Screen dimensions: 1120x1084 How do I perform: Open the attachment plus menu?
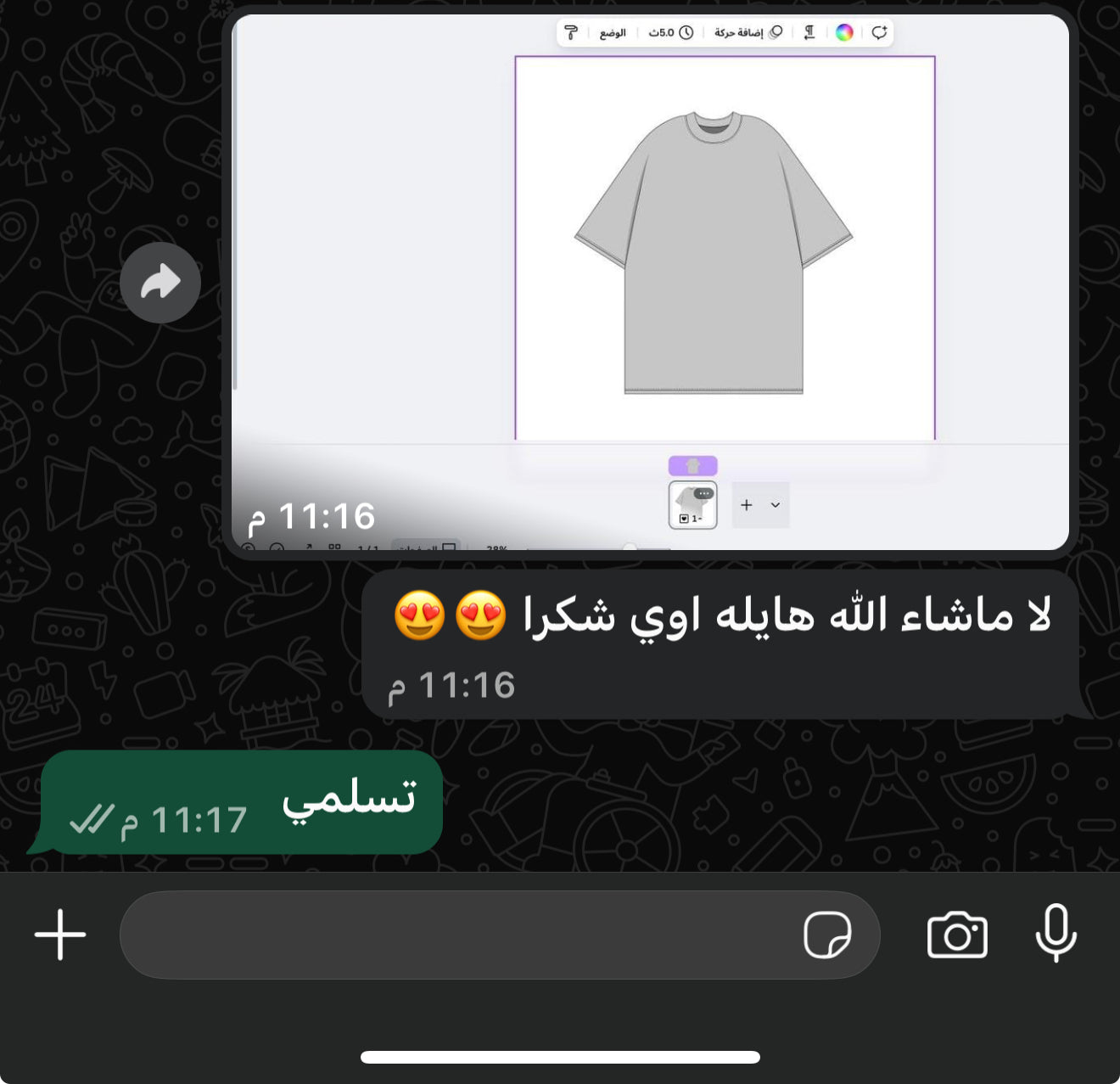pyautogui.click(x=60, y=935)
